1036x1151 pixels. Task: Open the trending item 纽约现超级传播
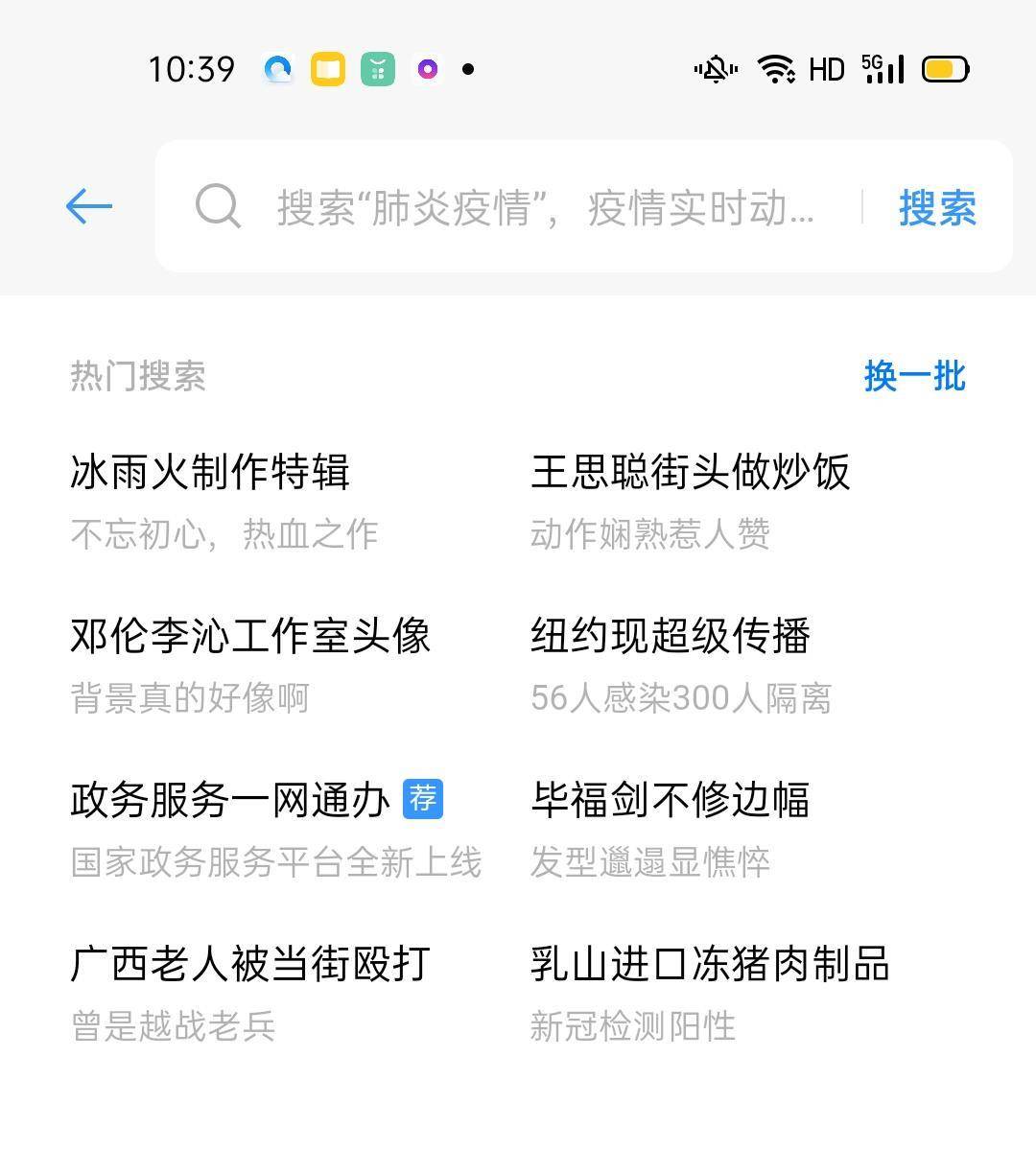[x=671, y=636]
